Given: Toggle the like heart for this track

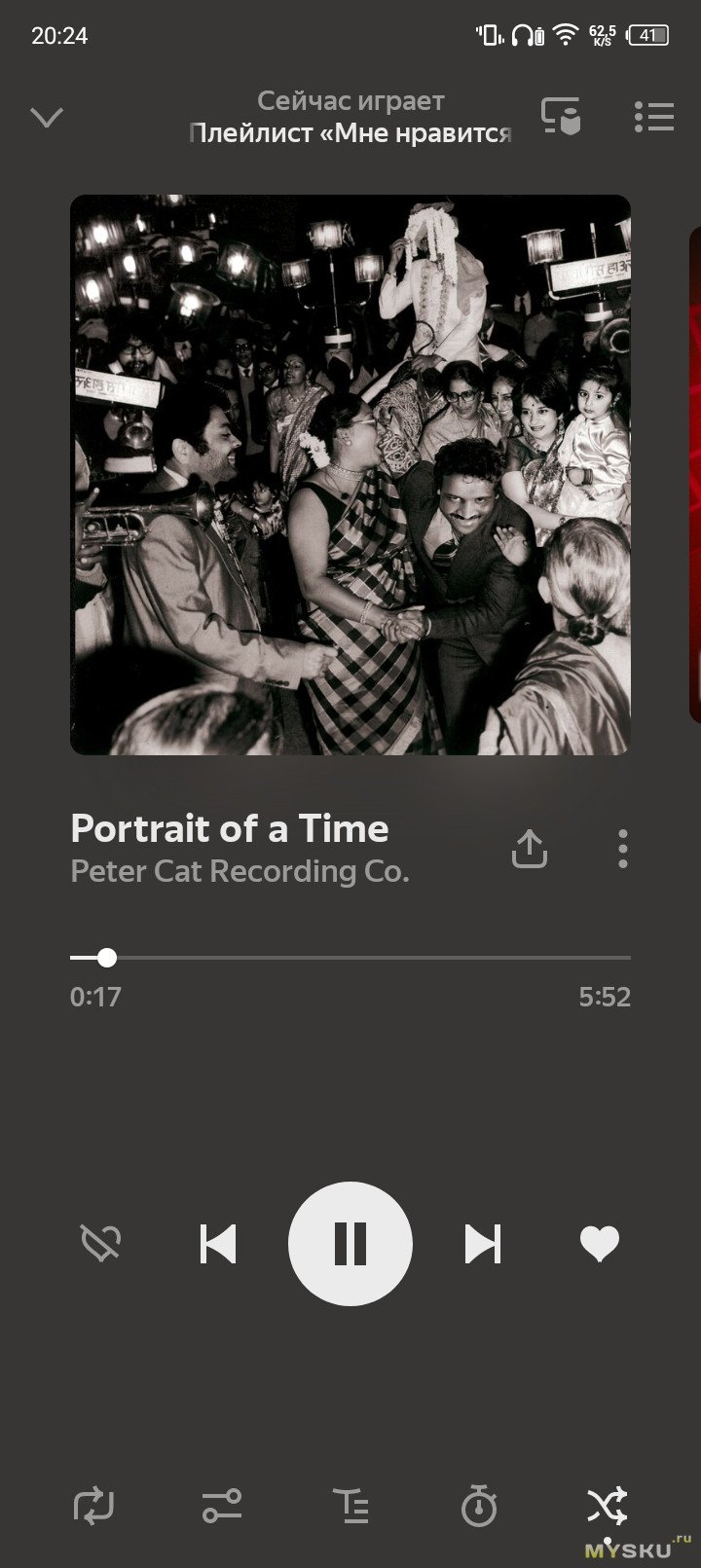Looking at the screenshot, I should [600, 1243].
